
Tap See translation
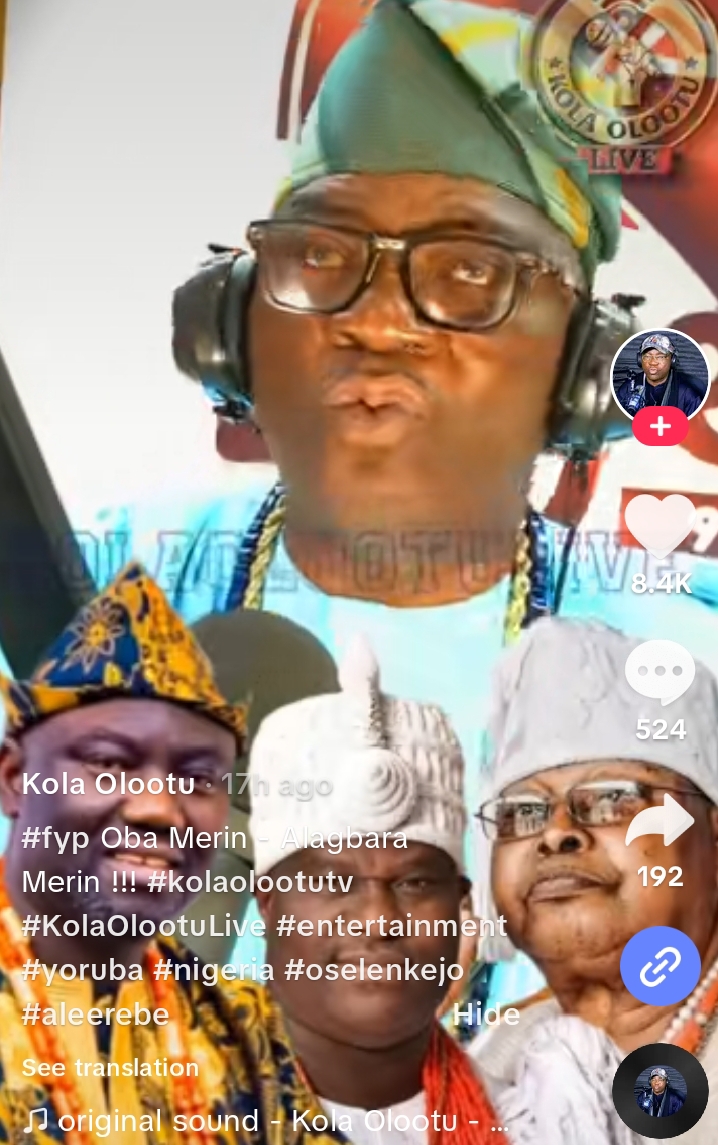tap(110, 1068)
